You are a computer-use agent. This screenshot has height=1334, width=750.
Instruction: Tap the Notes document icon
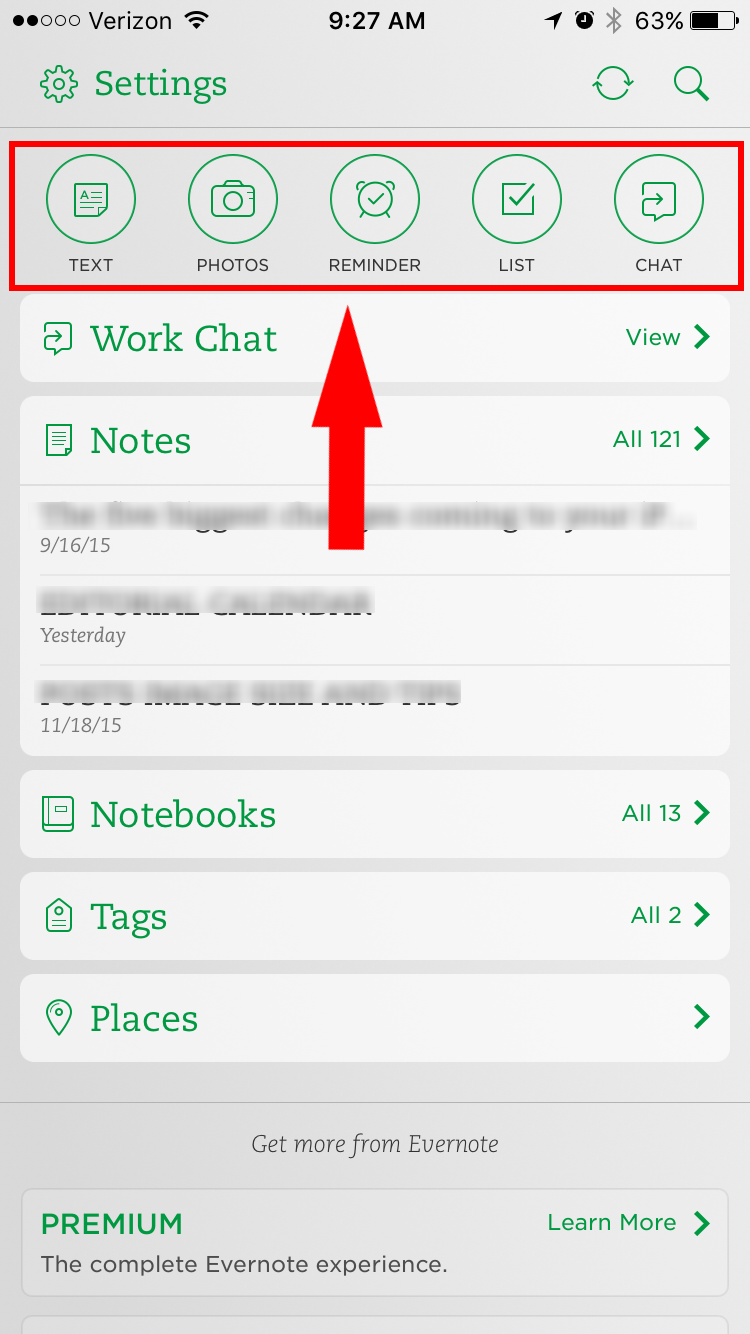58,439
